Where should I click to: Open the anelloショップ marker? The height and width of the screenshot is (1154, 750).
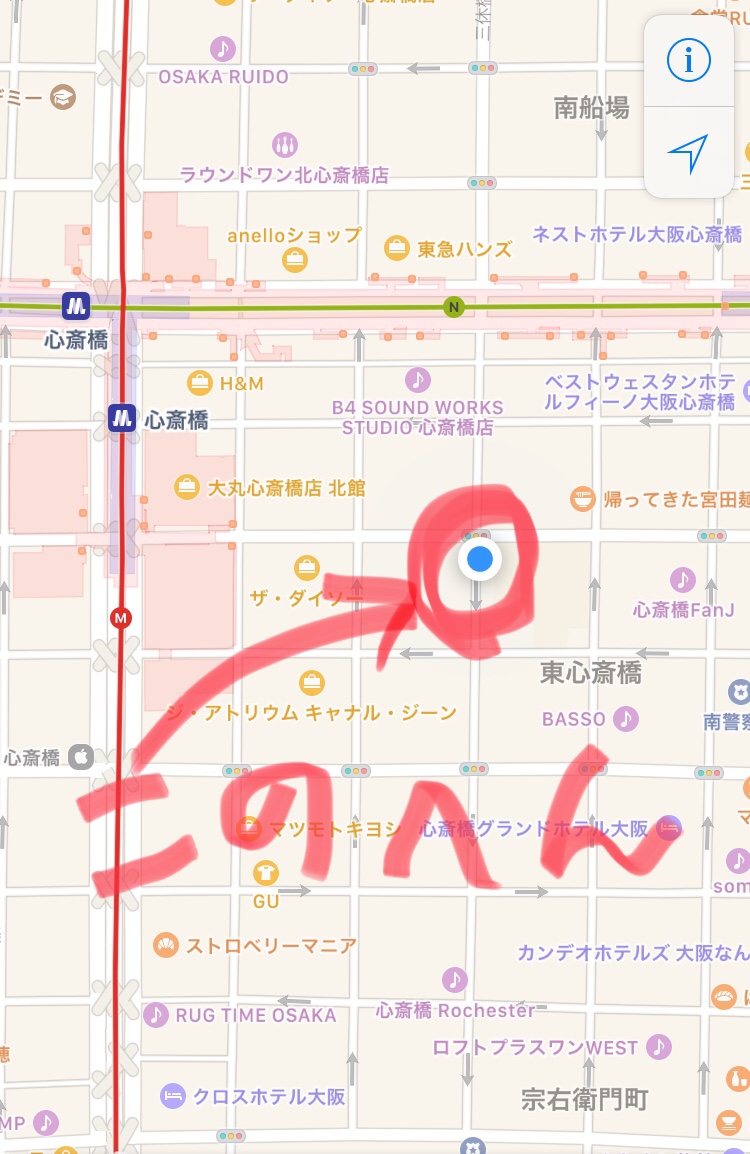click(294, 261)
